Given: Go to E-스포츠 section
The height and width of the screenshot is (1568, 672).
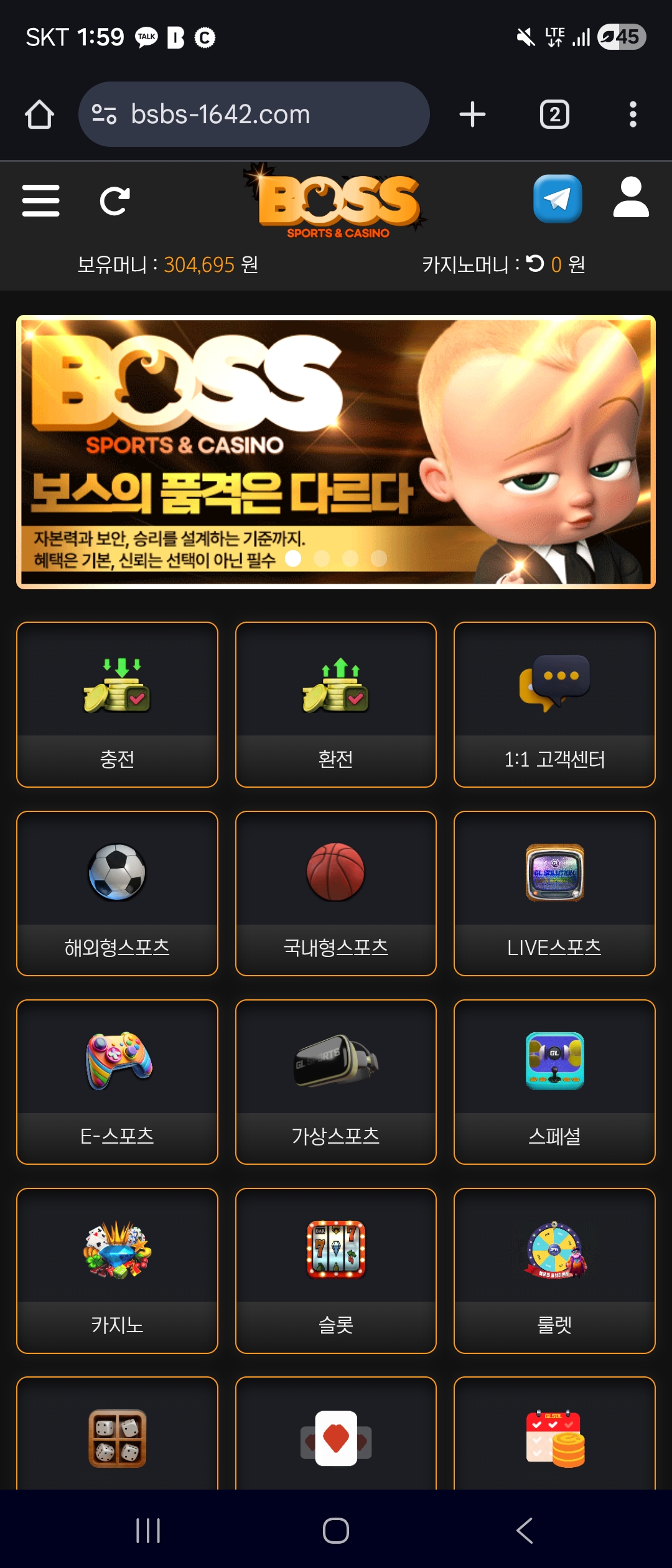Looking at the screenshot, I should (x=117, y=1082).
